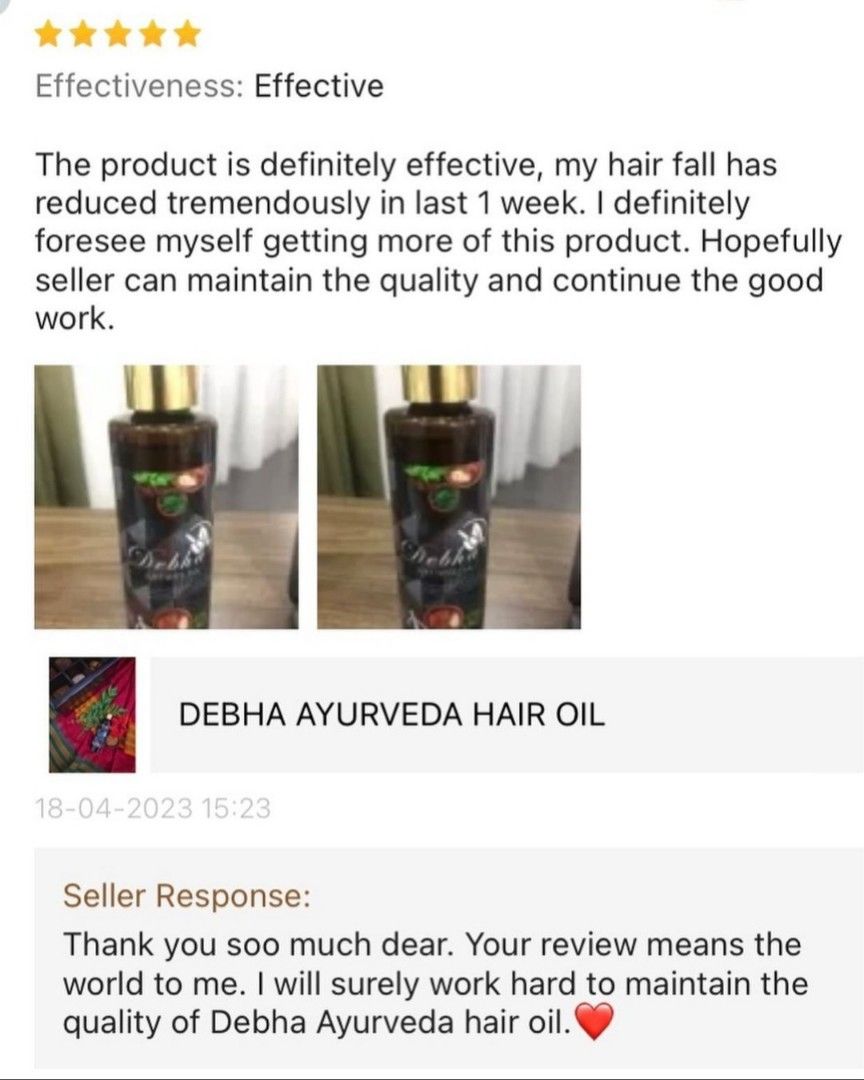Click the first star in the rating
This screenshot has height=1080, width=864.
47,33
